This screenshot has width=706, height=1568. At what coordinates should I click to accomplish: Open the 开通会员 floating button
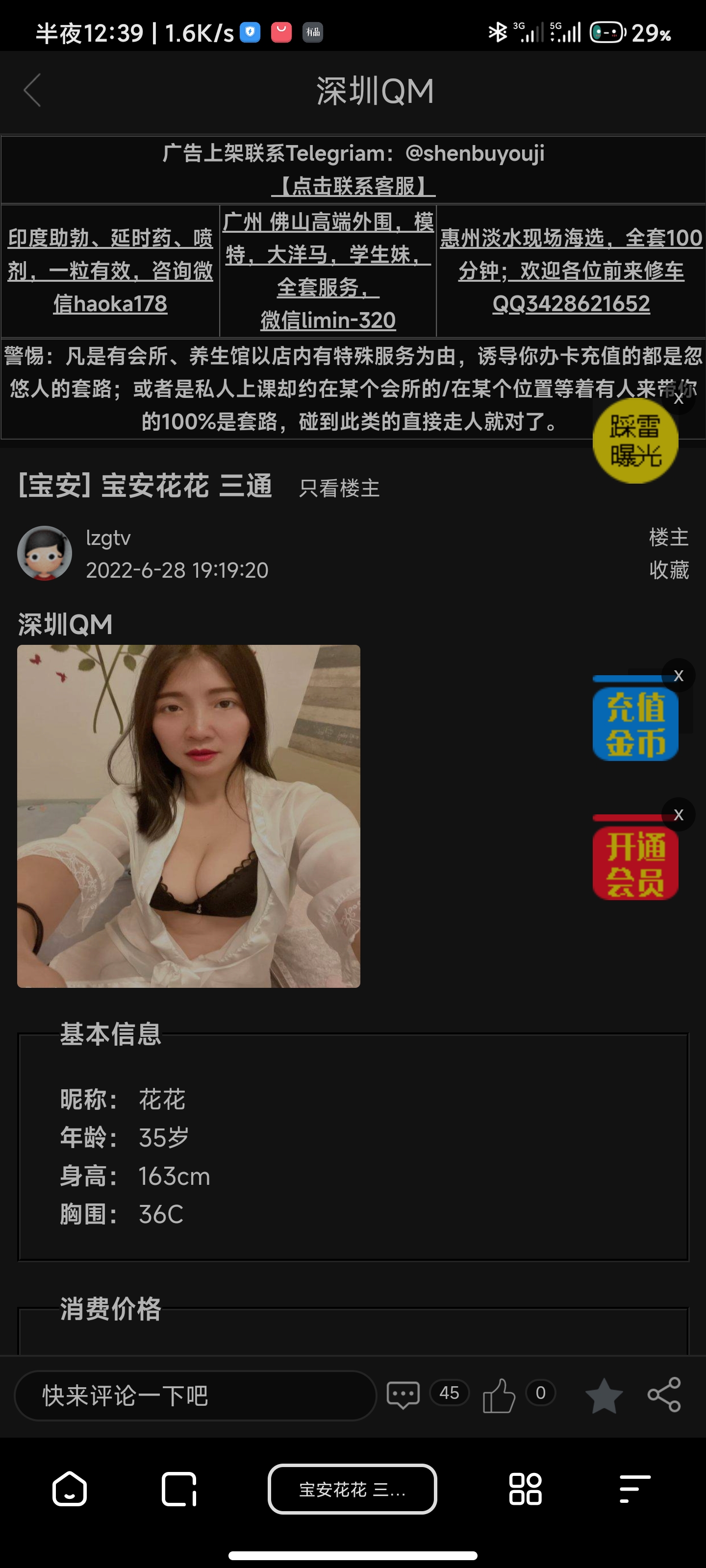(x=635, y=863)
